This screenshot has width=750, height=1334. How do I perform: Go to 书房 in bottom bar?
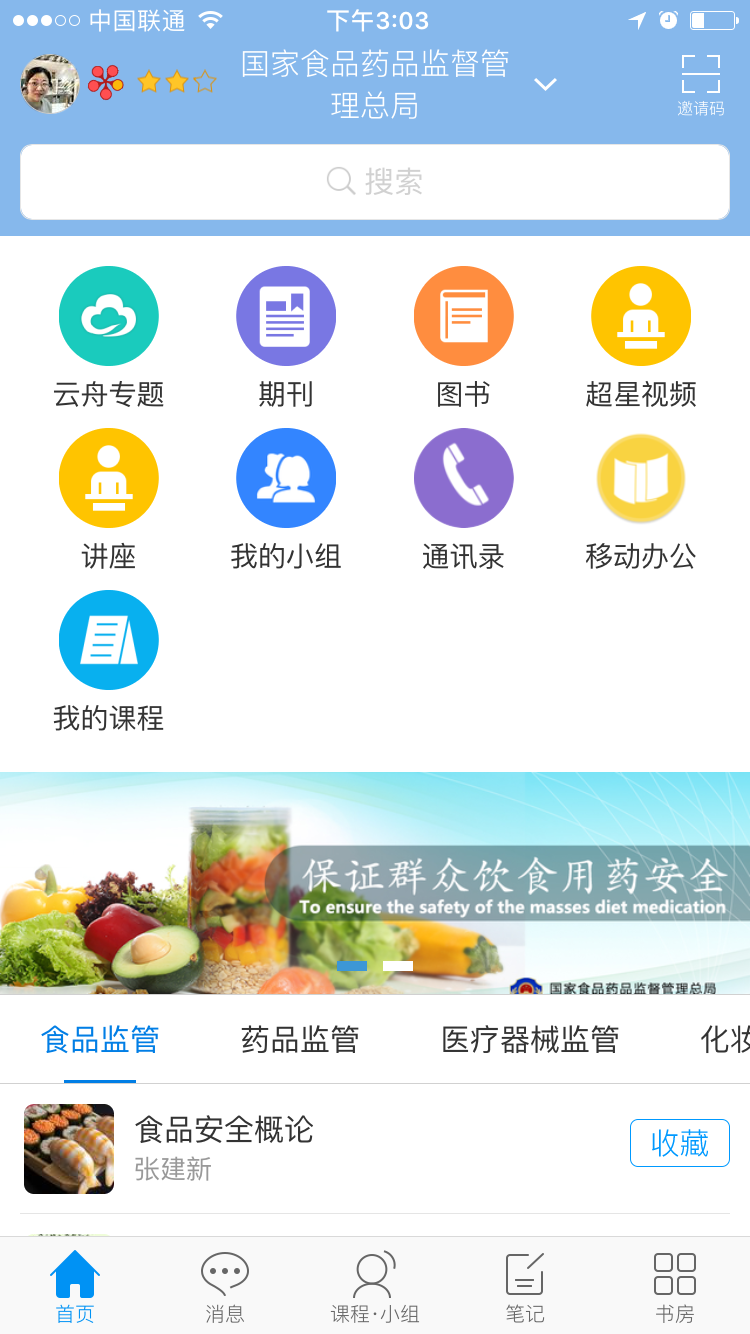coord(675,1287)
